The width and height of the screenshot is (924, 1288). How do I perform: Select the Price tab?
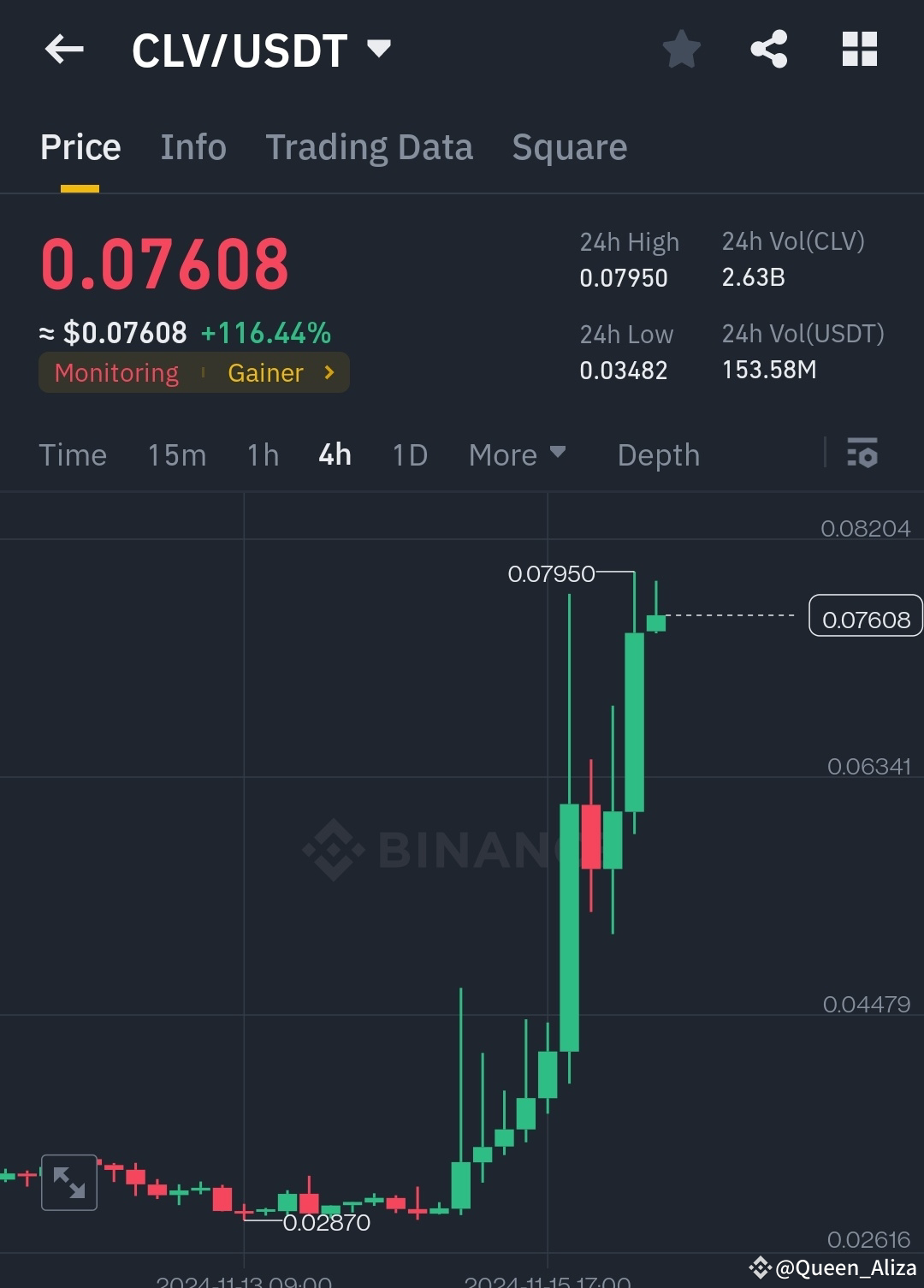(x=80, y=146)
